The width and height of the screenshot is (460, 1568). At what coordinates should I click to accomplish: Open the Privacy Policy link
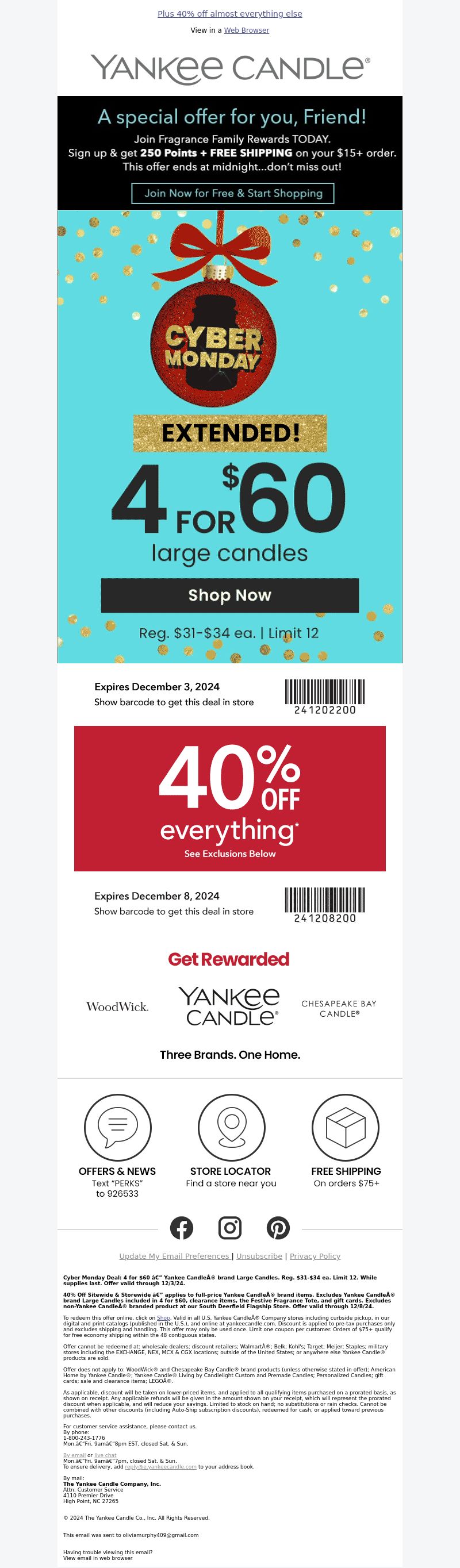(315, 1256)
